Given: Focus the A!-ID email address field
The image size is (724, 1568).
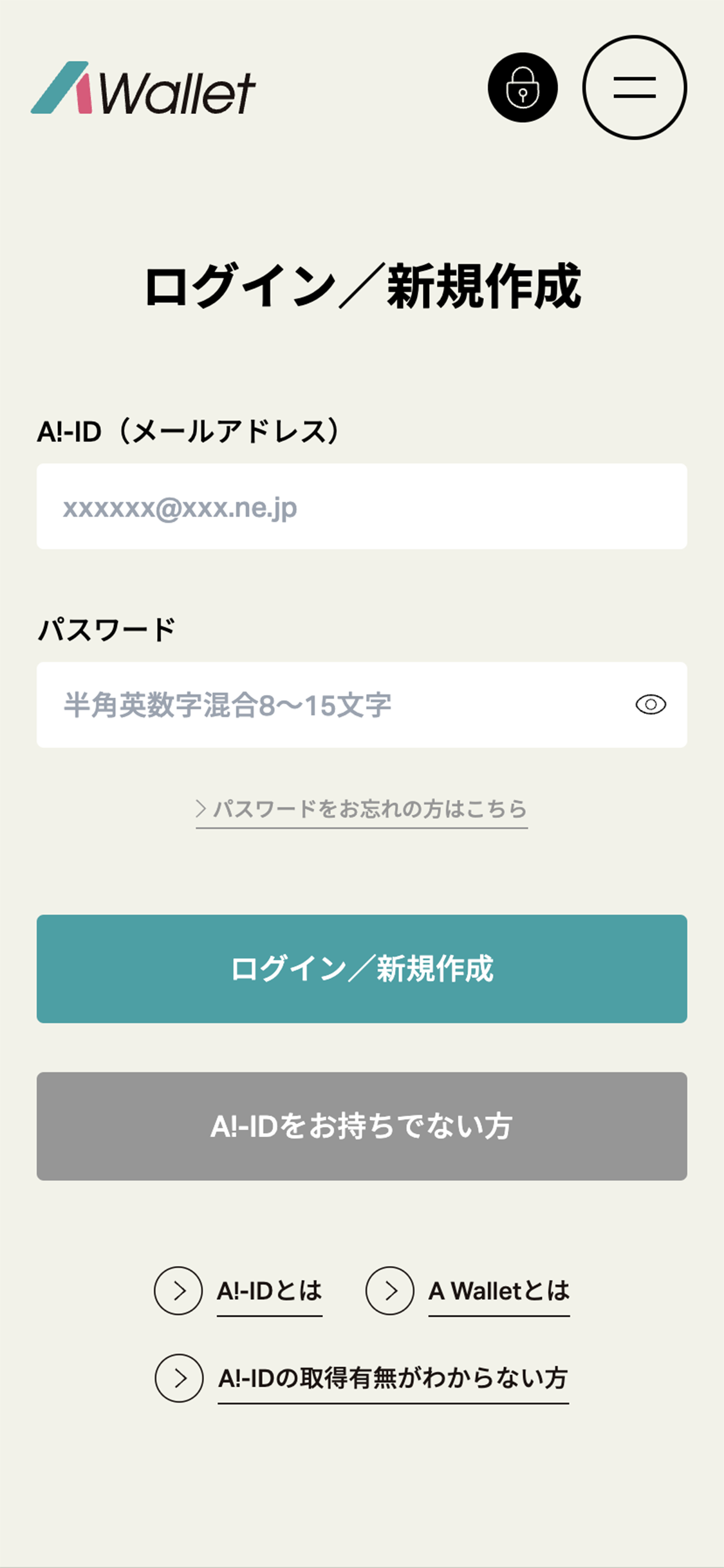Looking at the screenshot, I should pyautogui.click(x=362, y=507).
